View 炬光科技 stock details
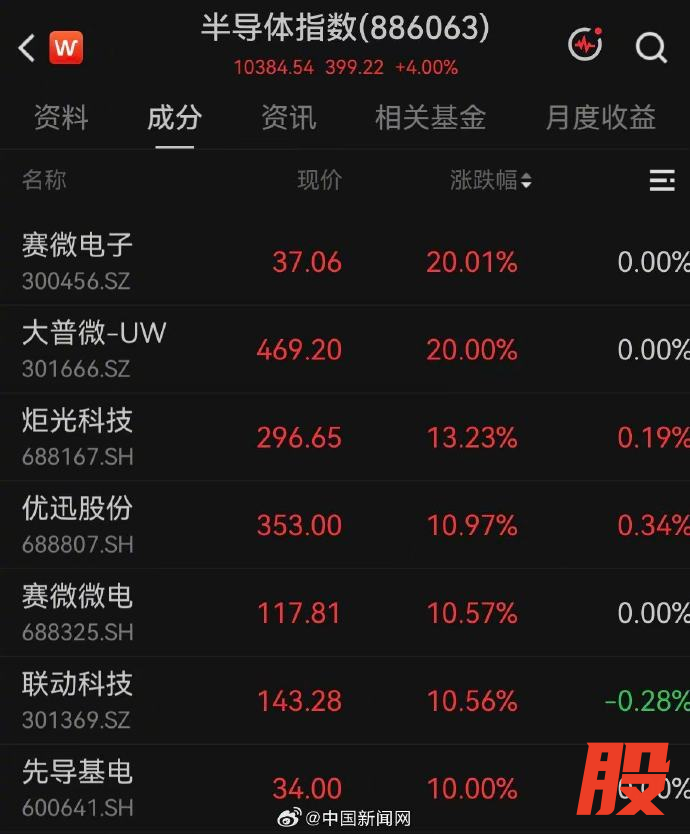The height and width of the screenshot is (834, 690). [345, 437]
